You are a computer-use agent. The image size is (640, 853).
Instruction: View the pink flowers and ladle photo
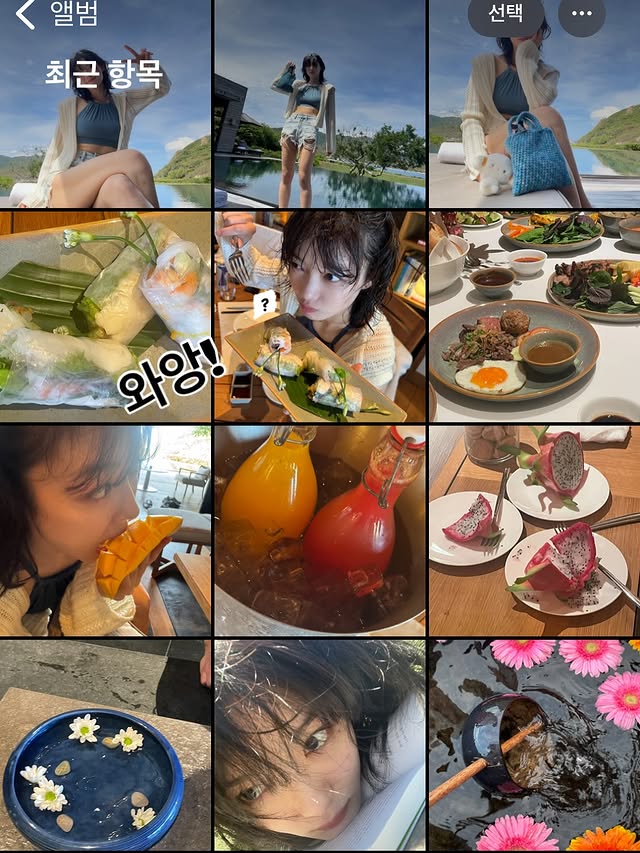tap(535, 746)
